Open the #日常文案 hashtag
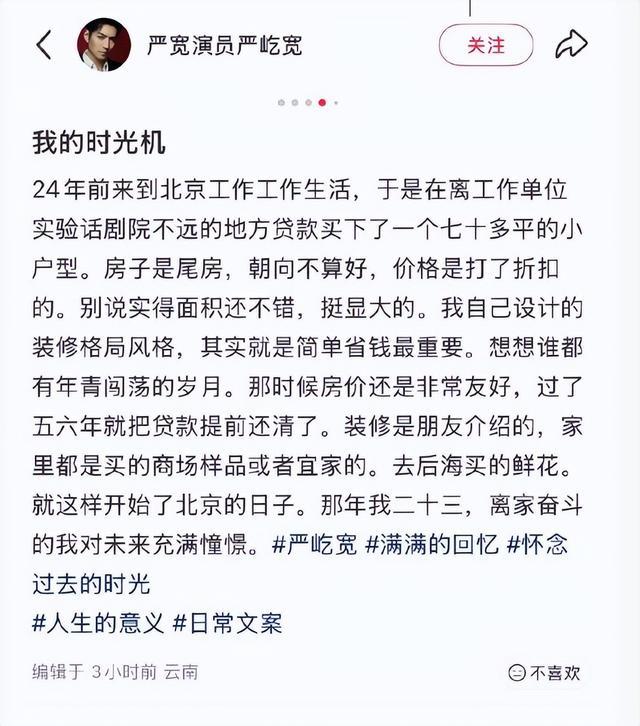Image resolution: width=640 pixels, height=726 pixels. (x=227, y=623)
